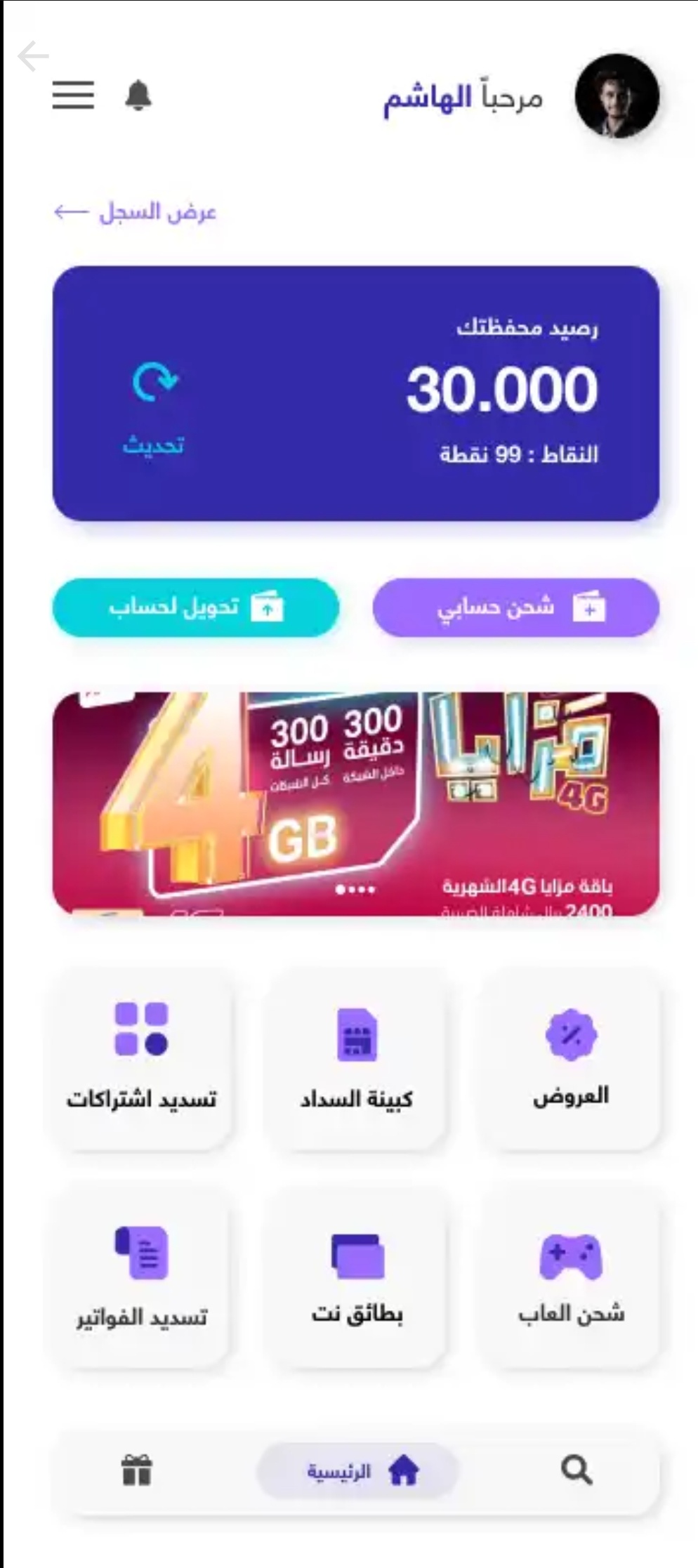Image resolution: width=698 pixels, height=1568 pixels.
Task: Tap تحويل لحساب to transfer funds
Action: [196, 607]
